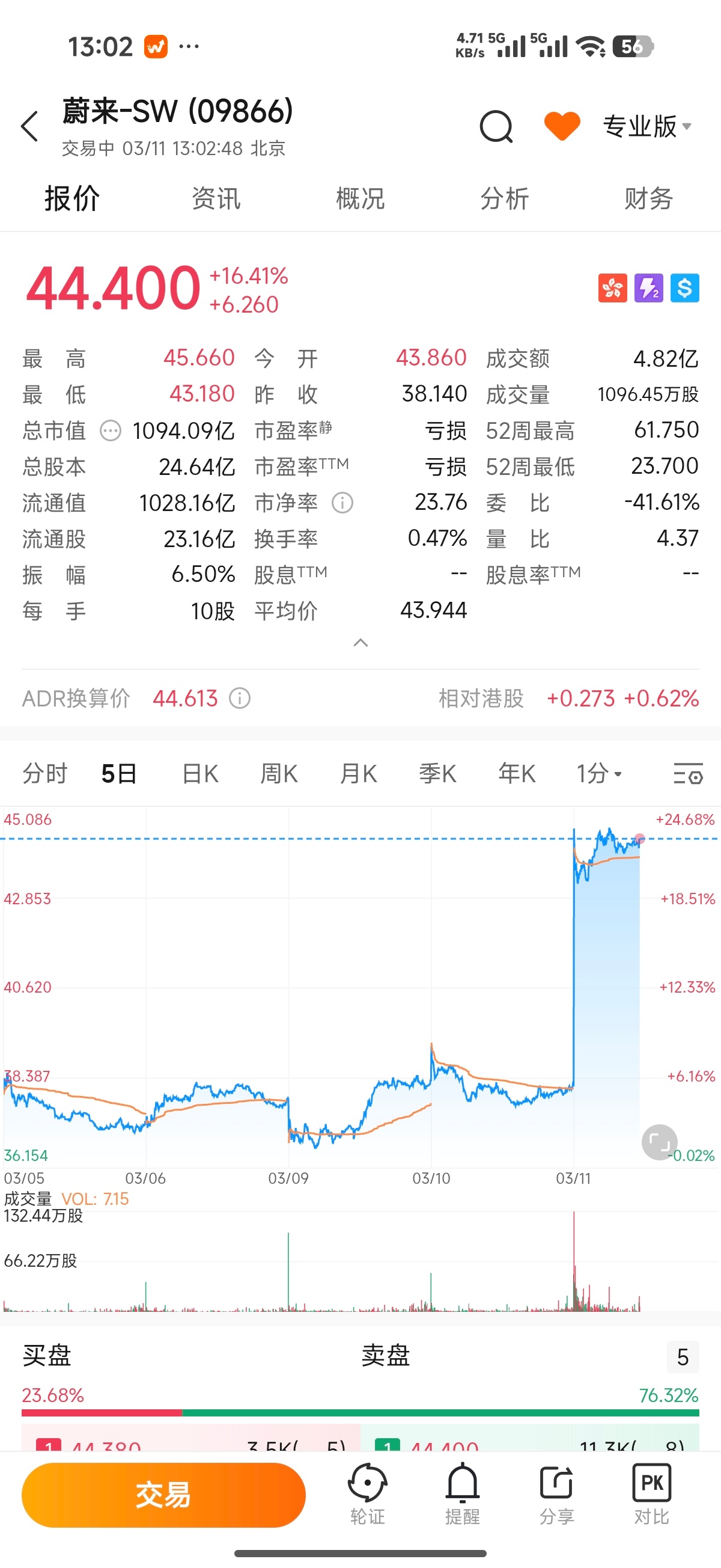This screenshot has height=1568, width=721.
Task: Select the Hong Kong market flag icon
Action: point(612,287)
